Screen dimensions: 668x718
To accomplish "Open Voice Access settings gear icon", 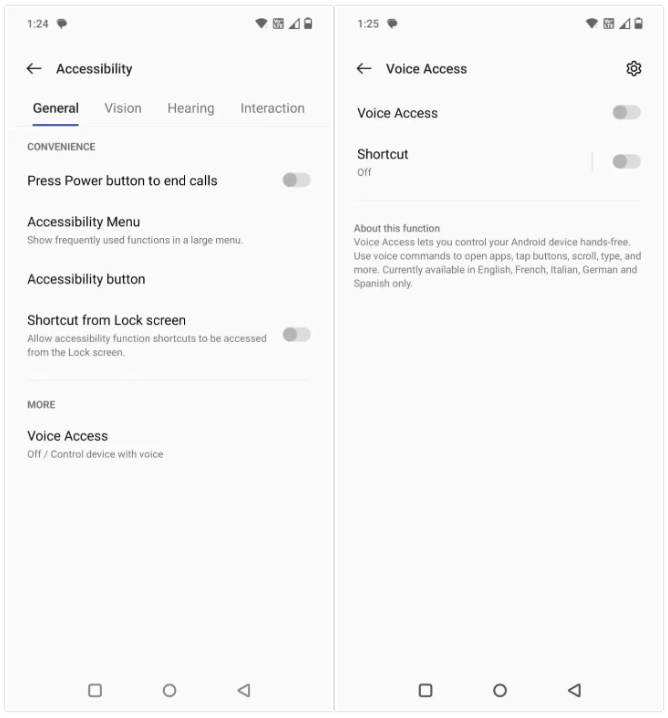I will pyautogui.click(x=634, y=69).
